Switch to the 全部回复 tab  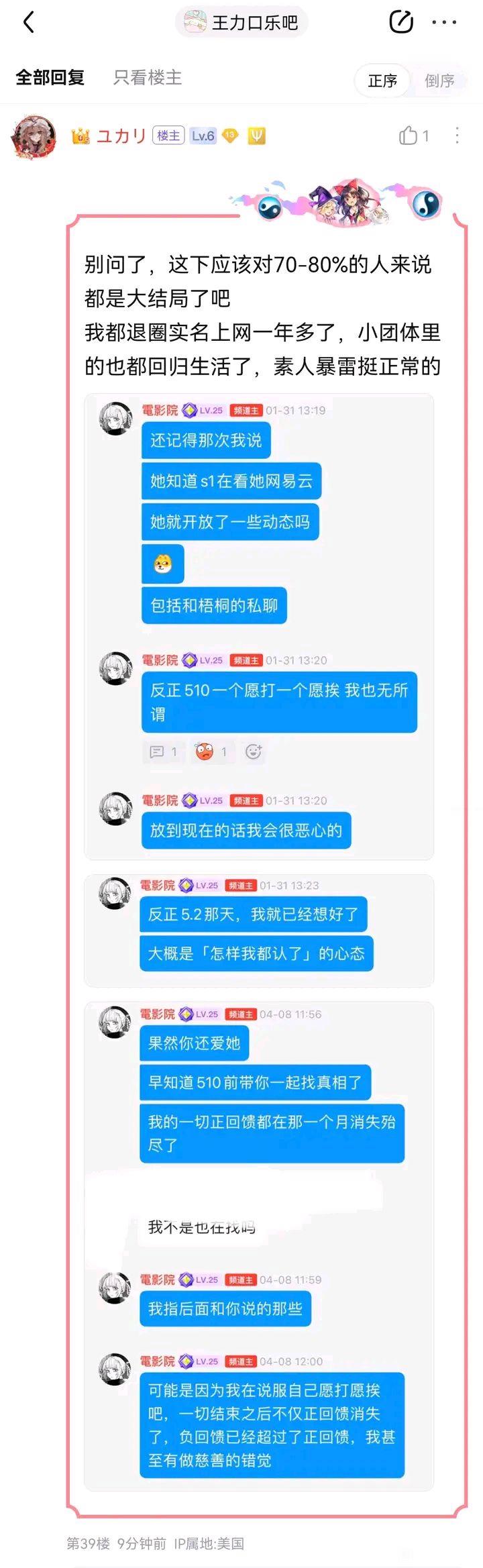tap(50, 78)
